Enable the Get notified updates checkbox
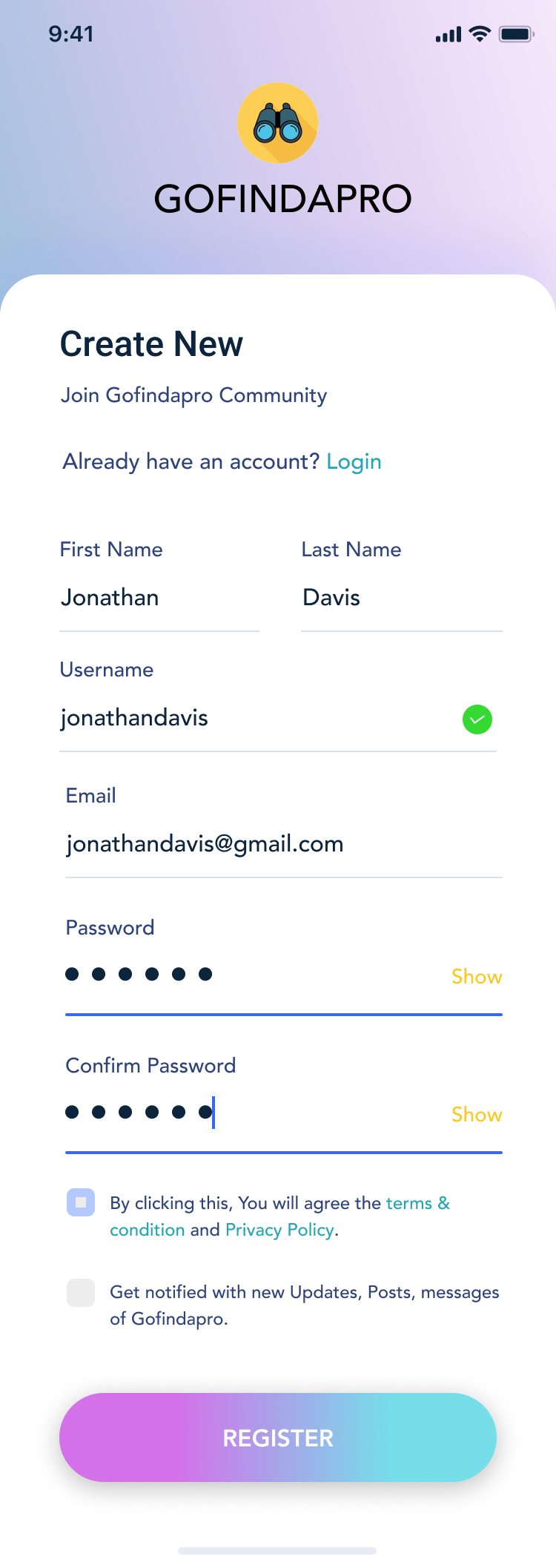Viewport: 556px width, 1568px height. pyautogui.click(x=81, y=1293)
